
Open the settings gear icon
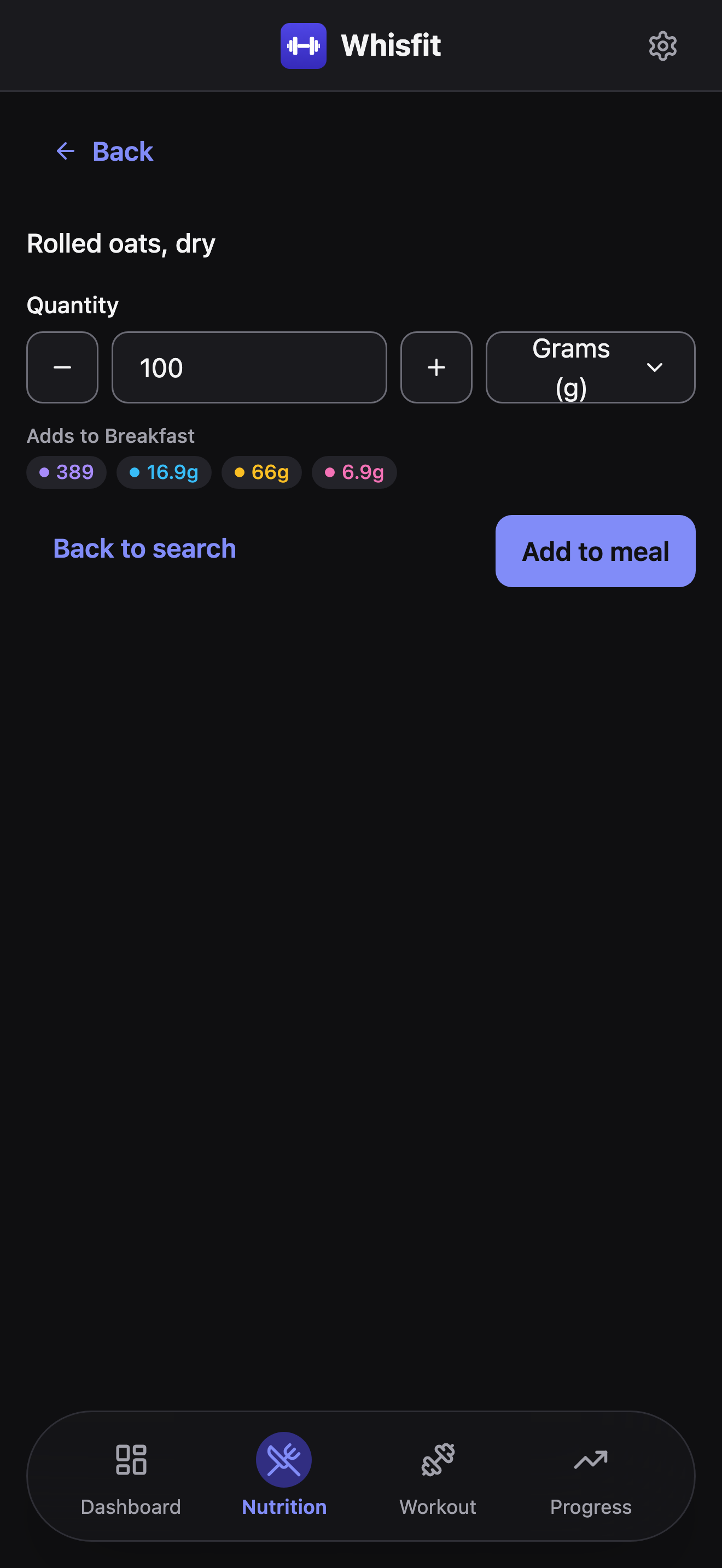coord(662,46)
